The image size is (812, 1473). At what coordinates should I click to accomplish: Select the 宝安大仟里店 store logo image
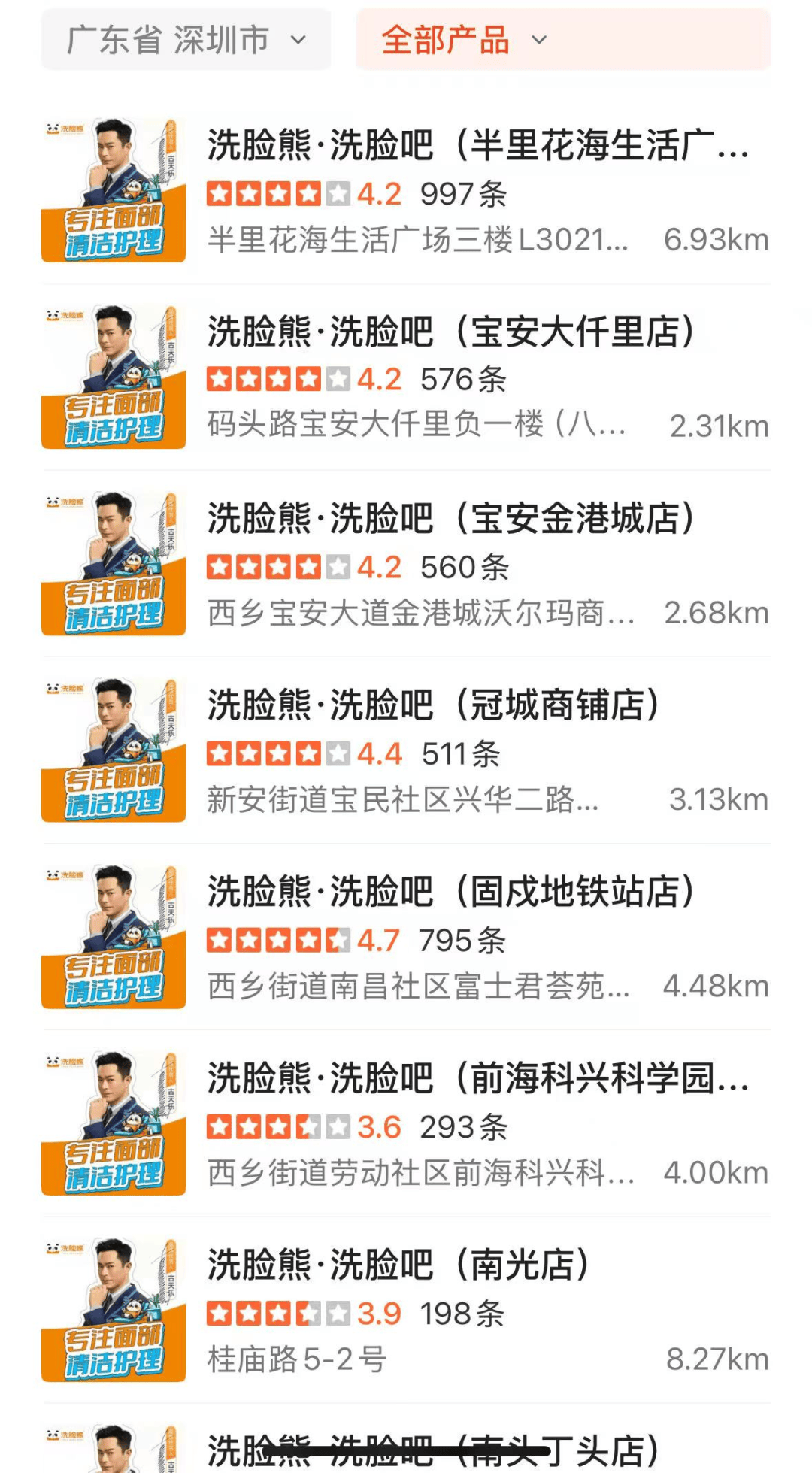coord(113,374)
